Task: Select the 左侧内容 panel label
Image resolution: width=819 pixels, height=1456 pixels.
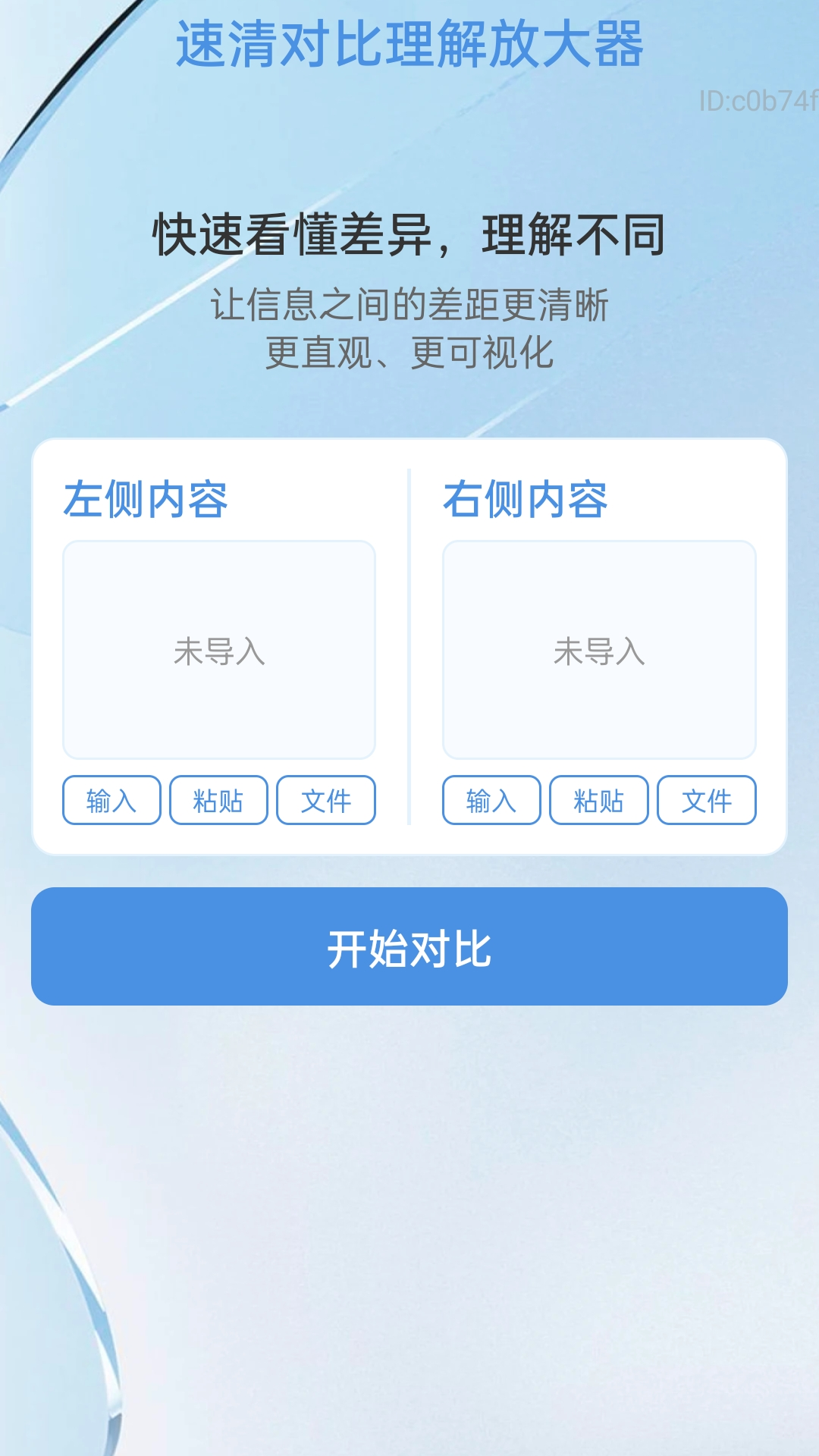Action: click(x=145, y=497)
